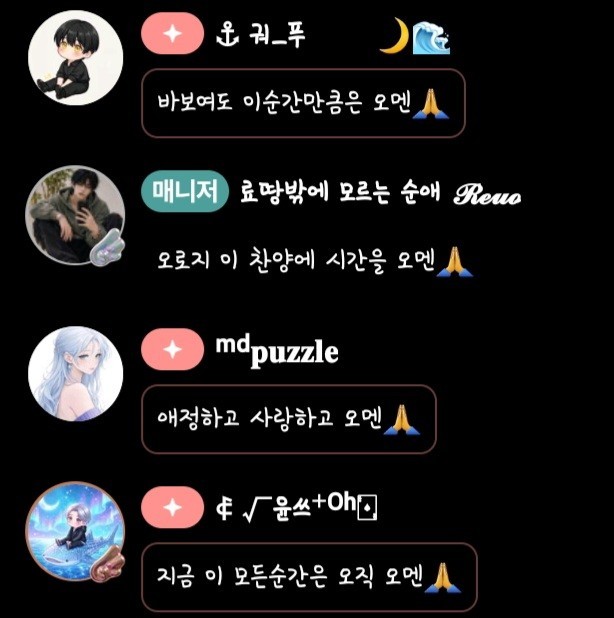The width and height of the screenshot is (614, 618).
Task: Open 윤쓰+Oh's profile avatar
Action: 75,531
